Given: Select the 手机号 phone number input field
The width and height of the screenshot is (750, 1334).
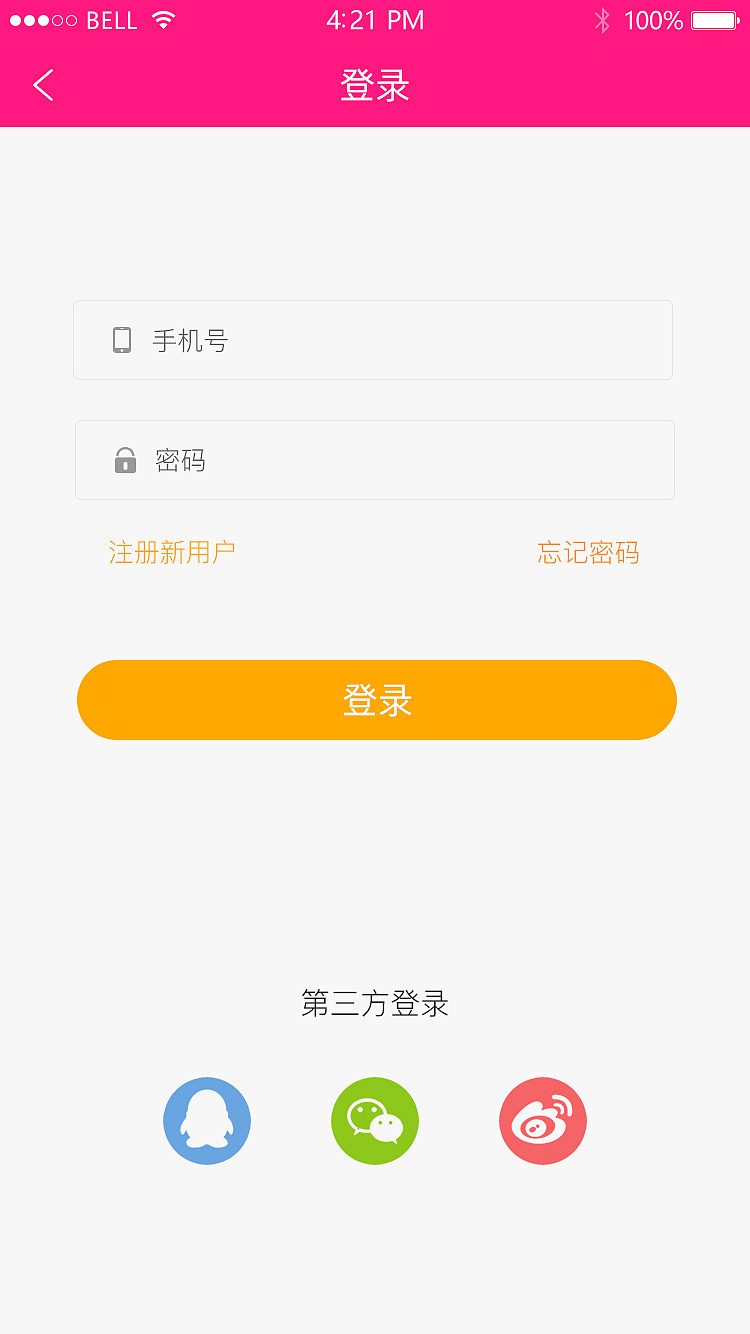Looking at the screenshot, I should click(373, 340).
